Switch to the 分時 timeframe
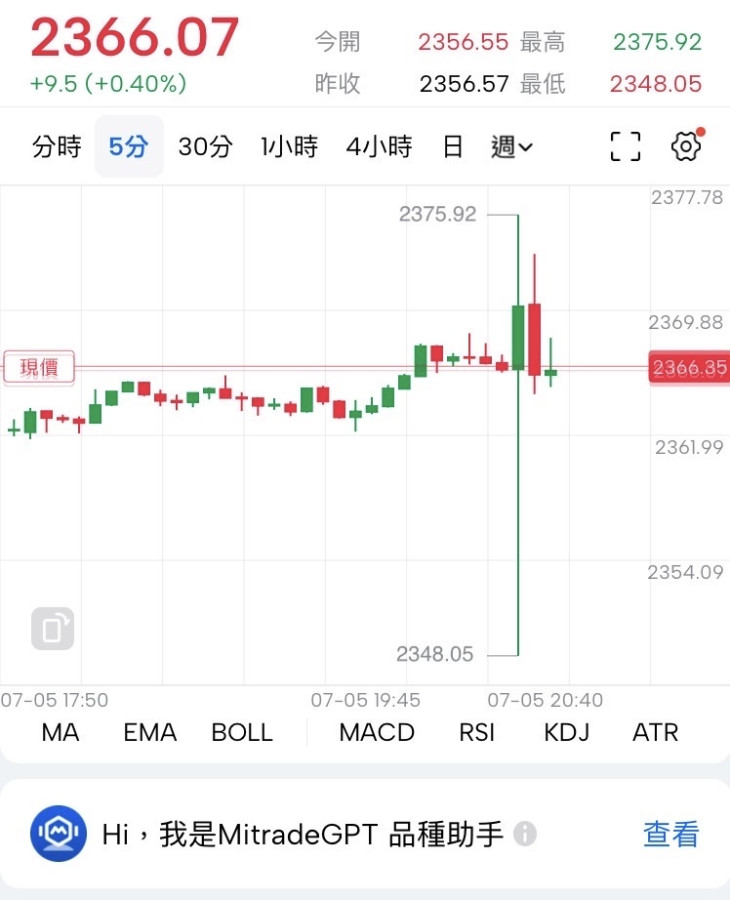Screen dimensions: 730x900 (56, 147)
